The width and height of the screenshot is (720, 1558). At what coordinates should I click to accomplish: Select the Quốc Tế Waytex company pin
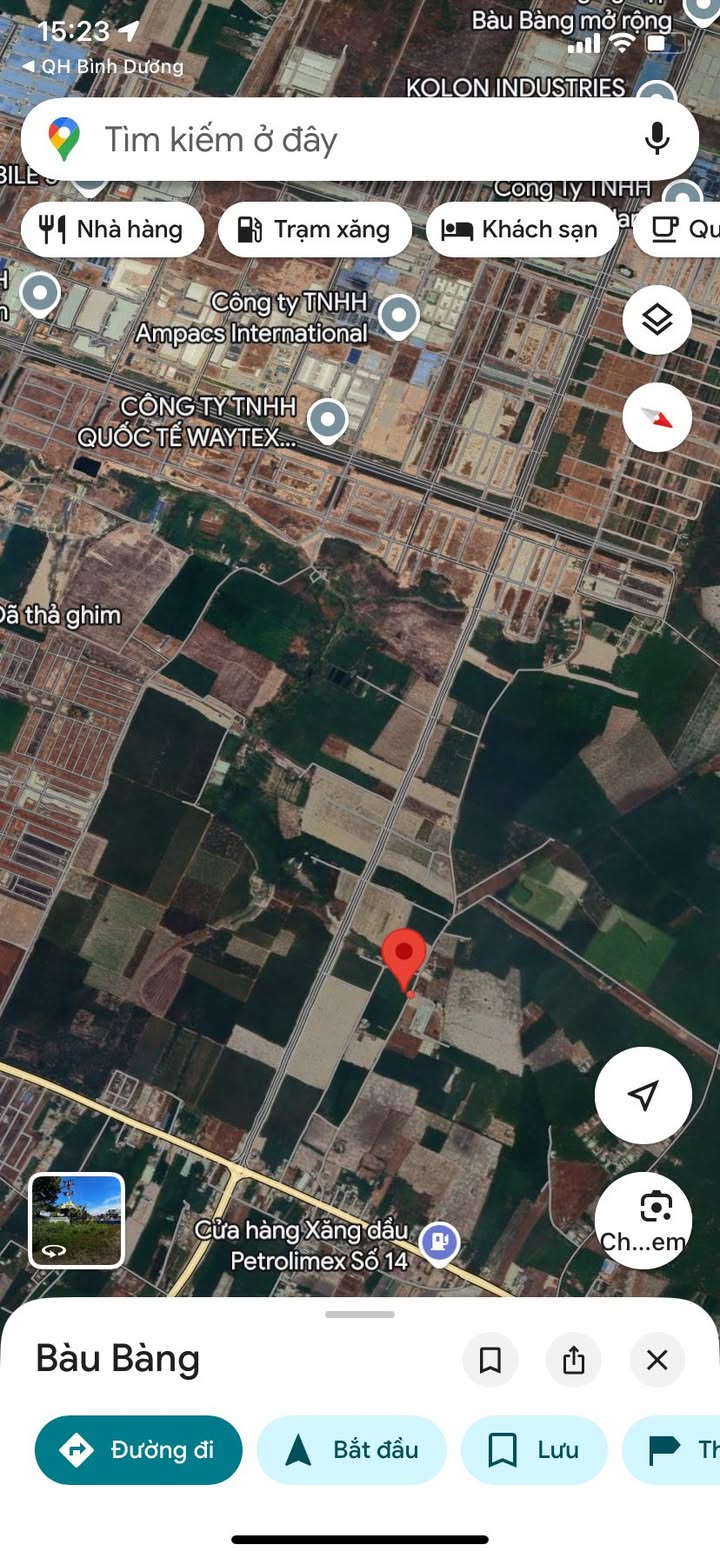[x=327, y=420]
